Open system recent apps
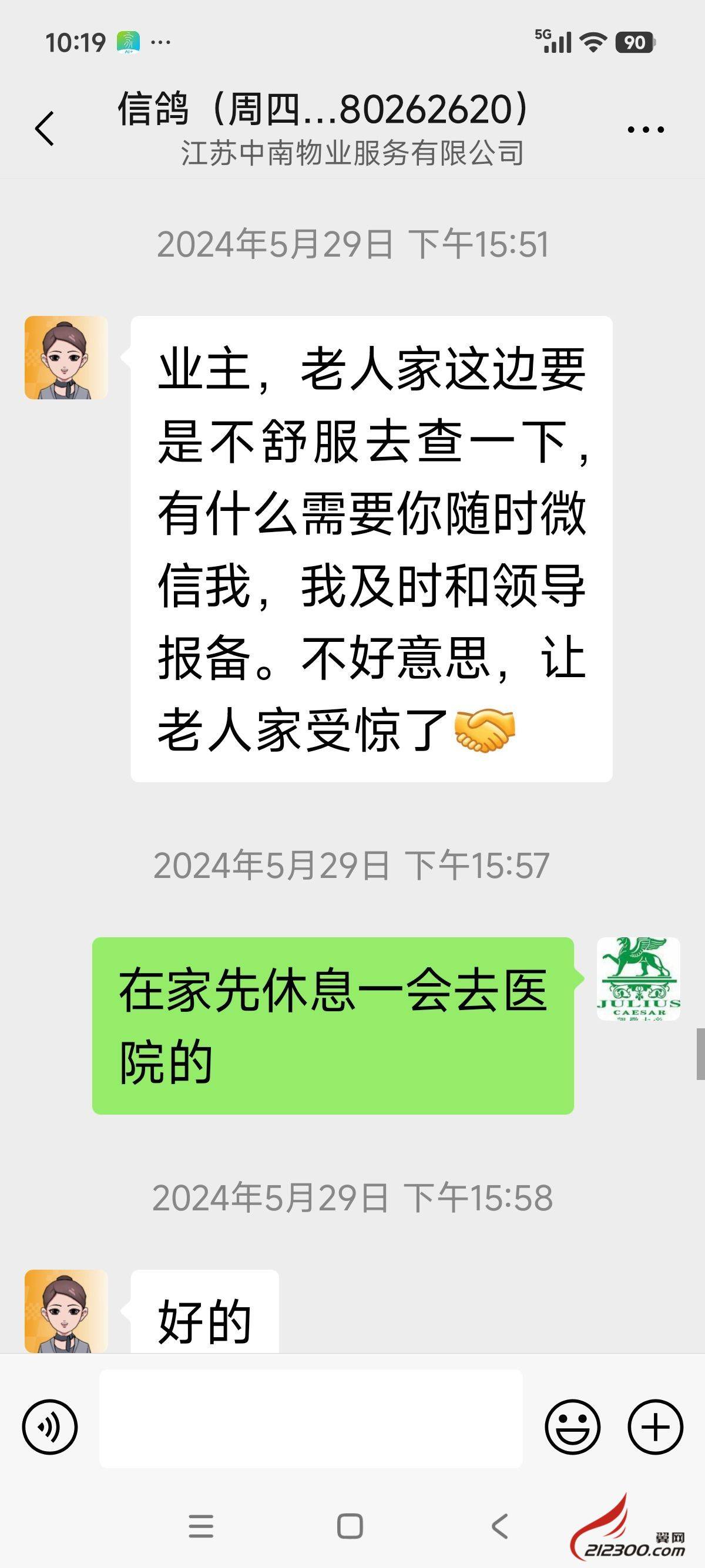The image size is (705, 1568). coord(201,1526)
